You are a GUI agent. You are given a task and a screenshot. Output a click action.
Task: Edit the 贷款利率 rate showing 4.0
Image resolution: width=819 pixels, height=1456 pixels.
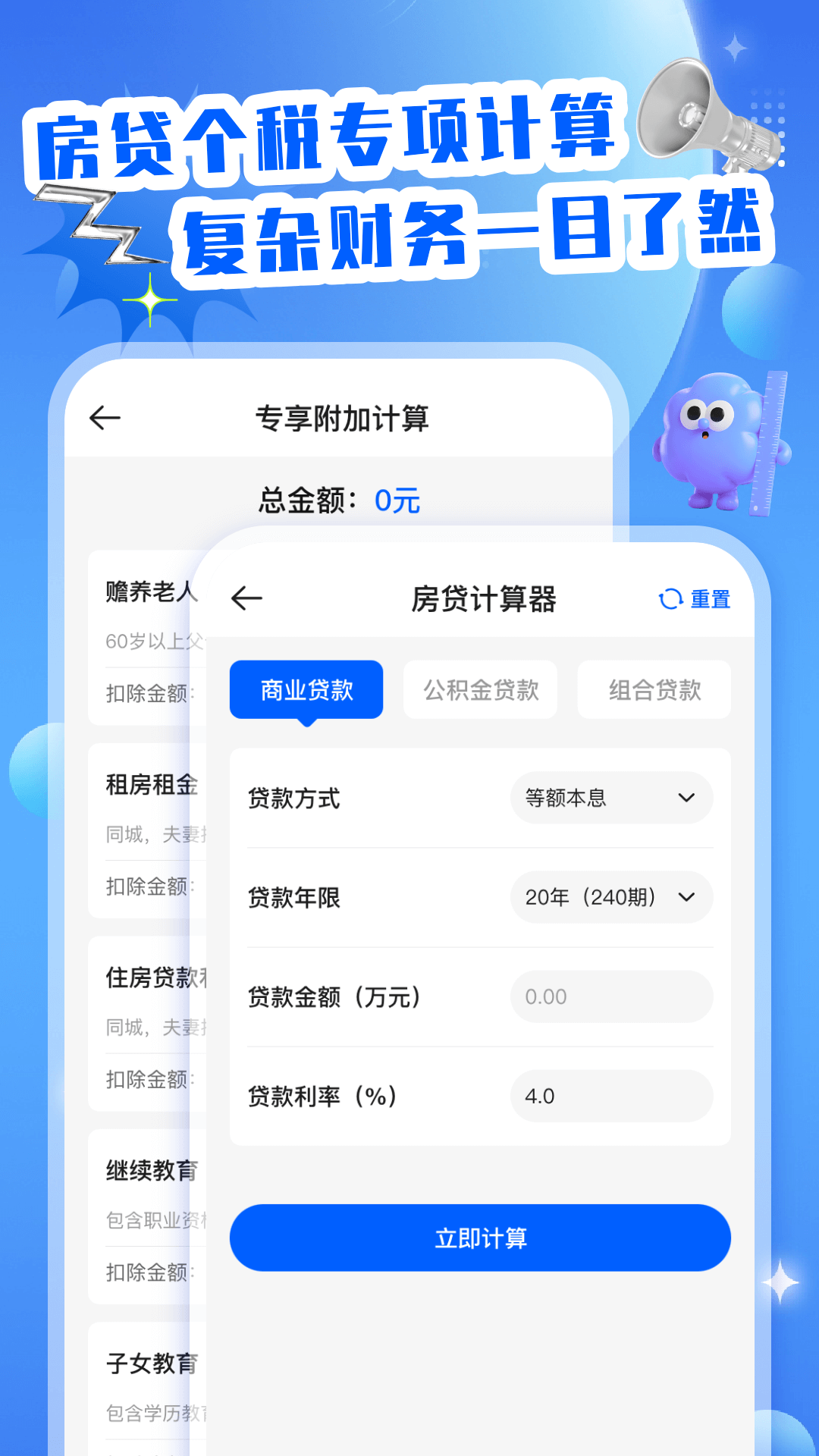click(611, 1096)
